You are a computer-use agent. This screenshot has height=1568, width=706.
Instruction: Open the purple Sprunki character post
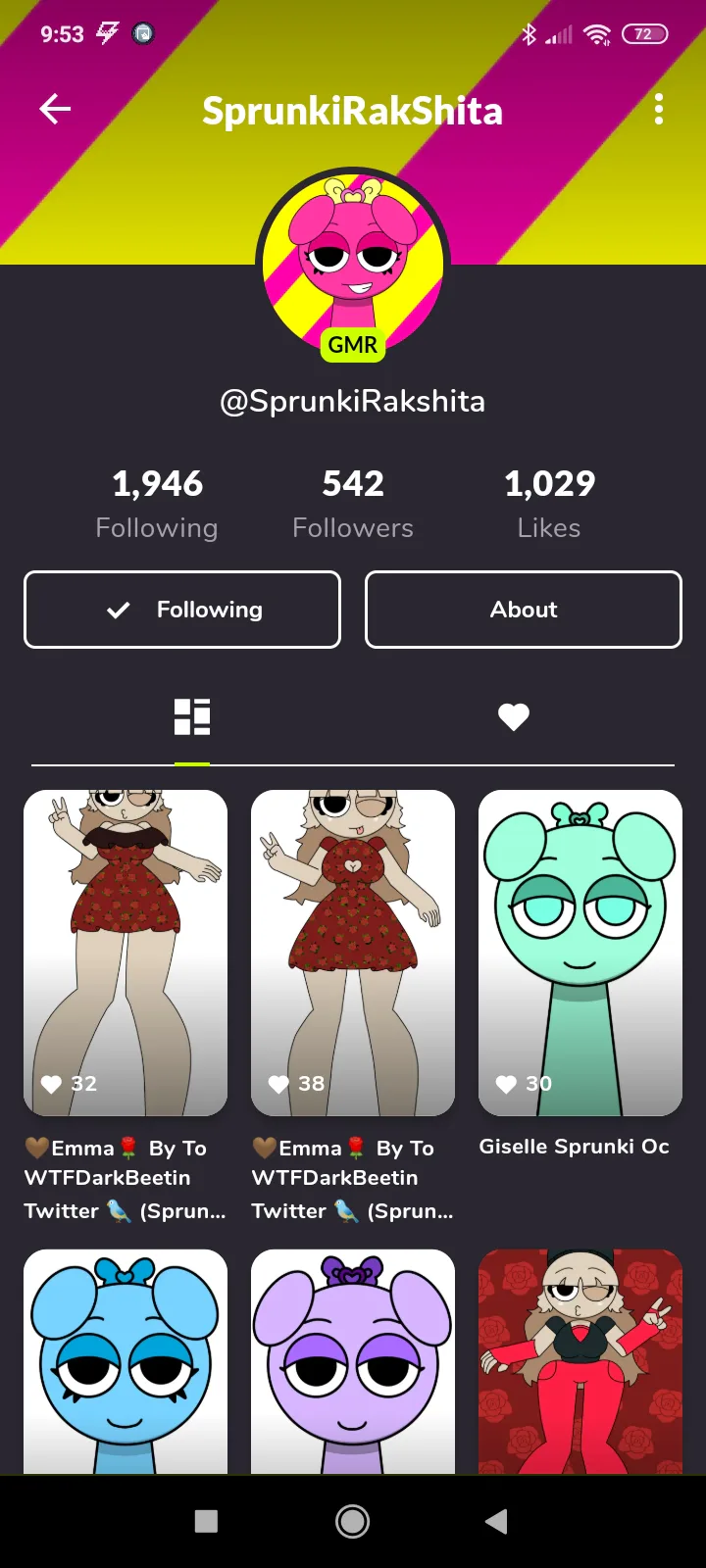coord(353,1362)
